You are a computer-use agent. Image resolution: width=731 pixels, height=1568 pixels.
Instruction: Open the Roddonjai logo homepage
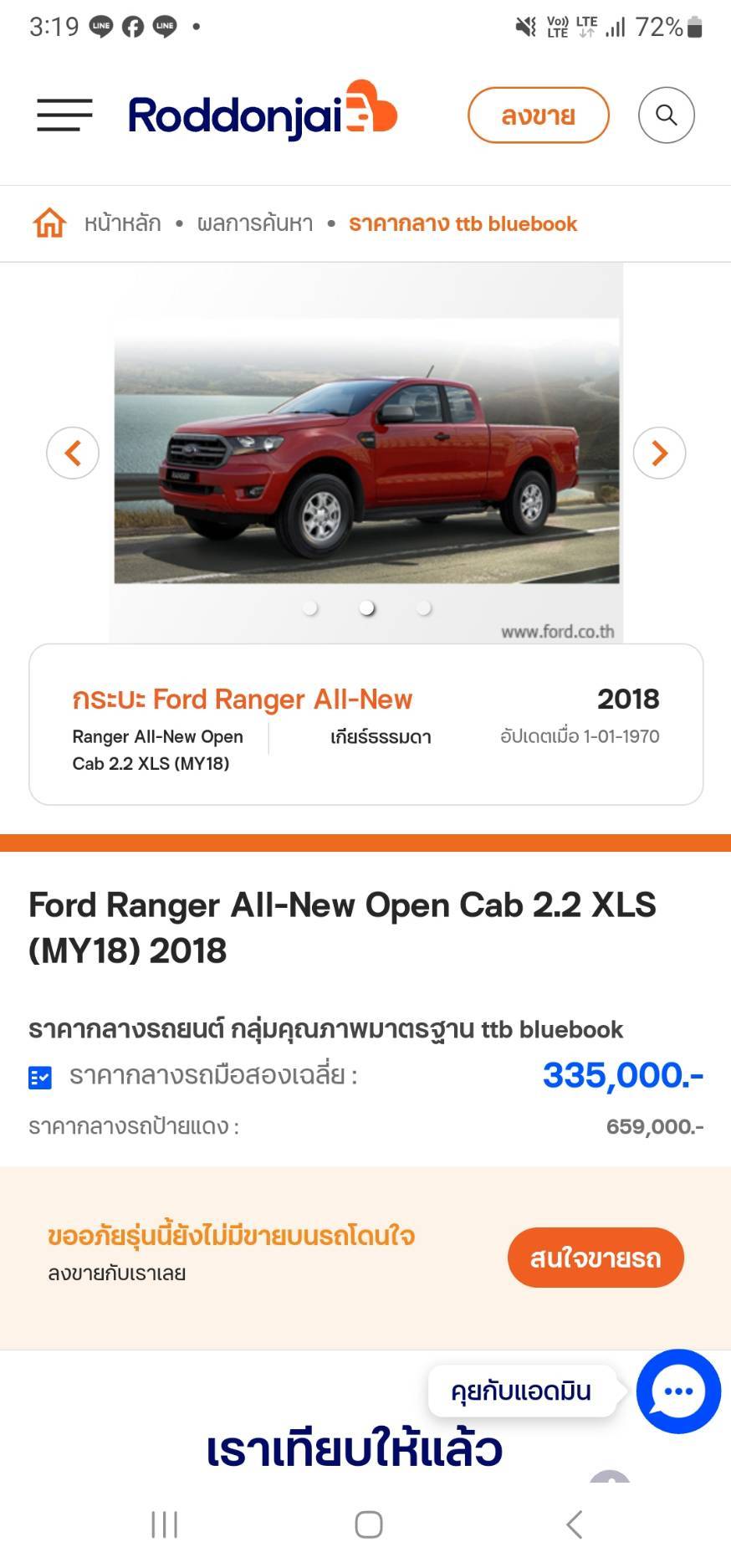(x=262, y=115)
